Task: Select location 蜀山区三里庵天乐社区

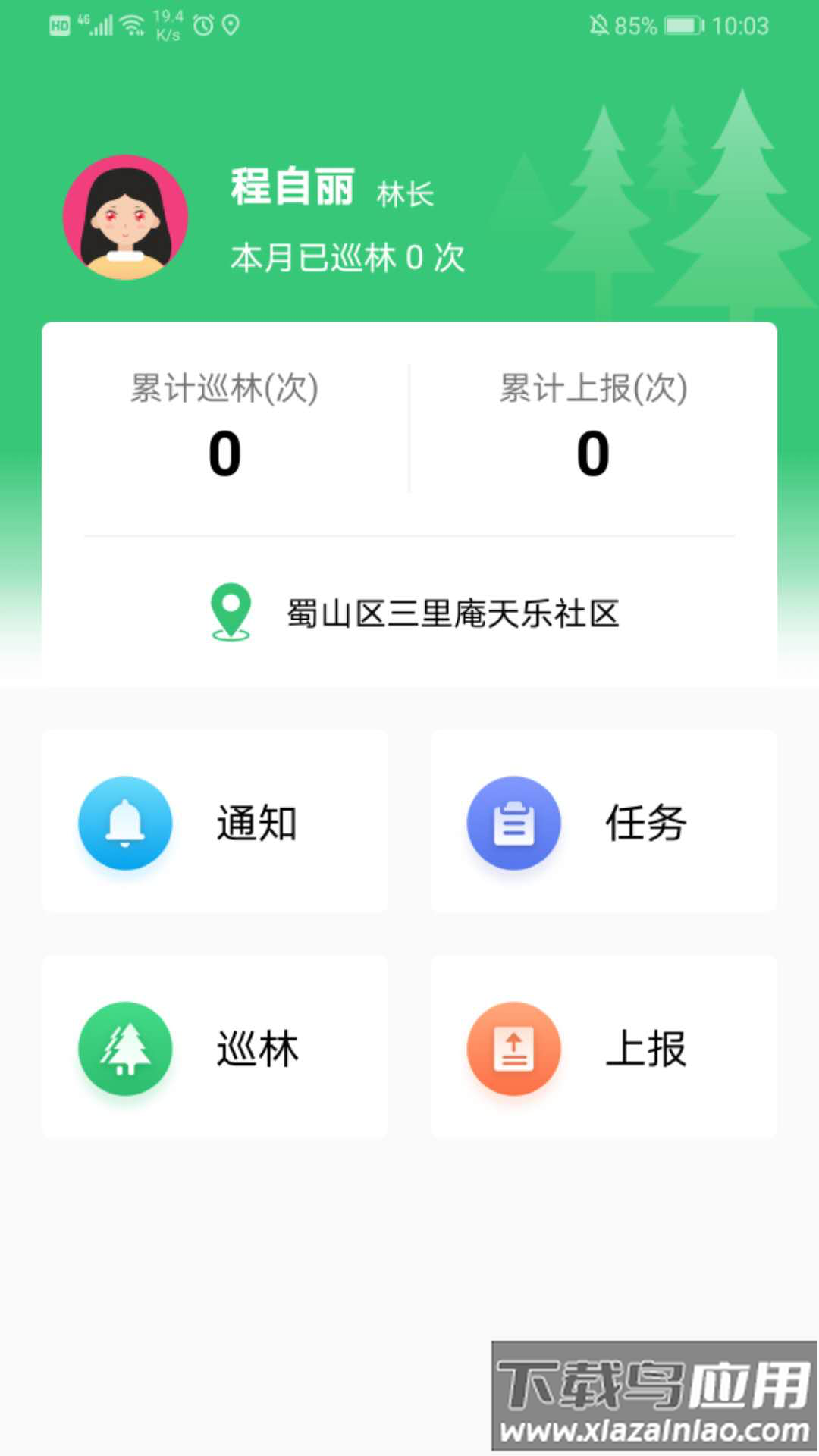Action: coord(452,613)
